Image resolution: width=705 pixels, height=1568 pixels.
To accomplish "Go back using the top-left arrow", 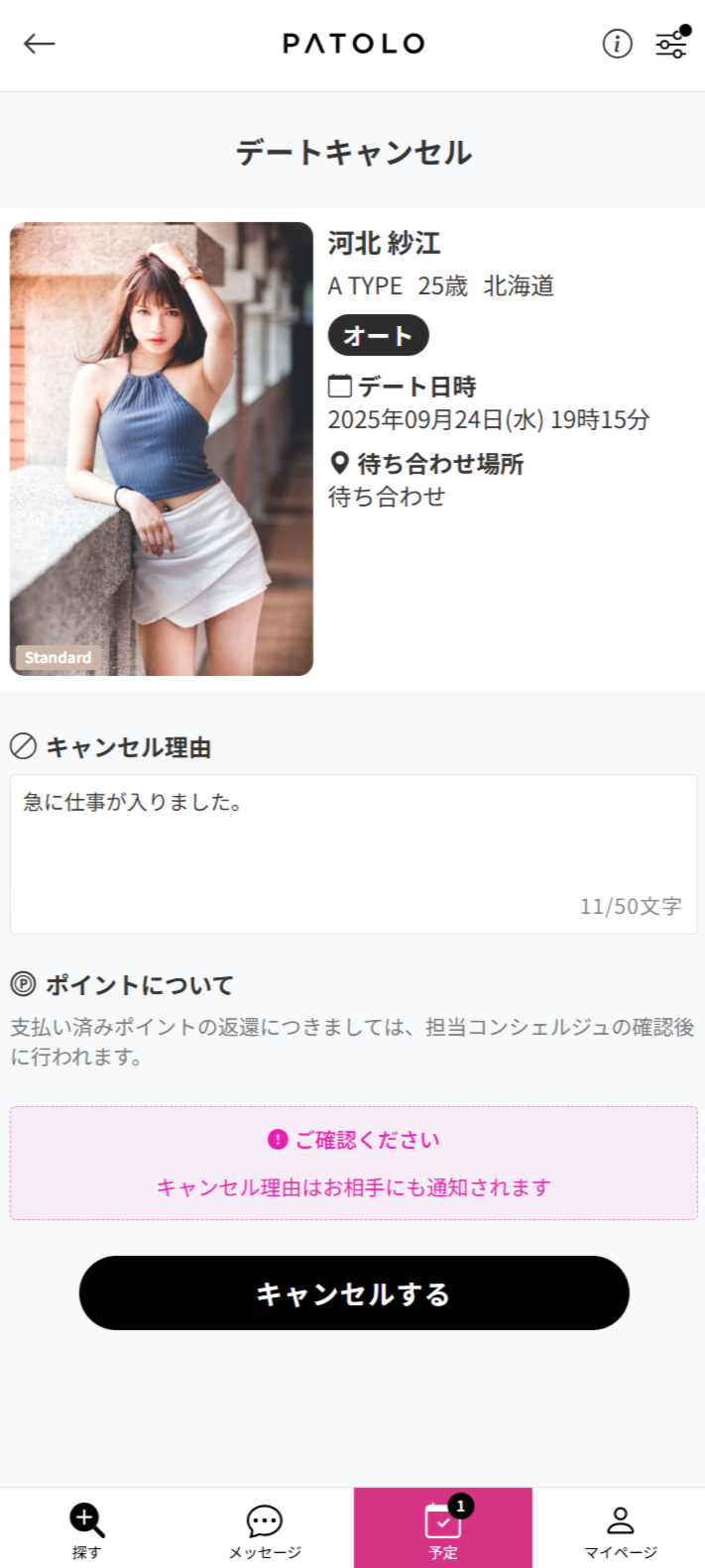I will 40,44.
